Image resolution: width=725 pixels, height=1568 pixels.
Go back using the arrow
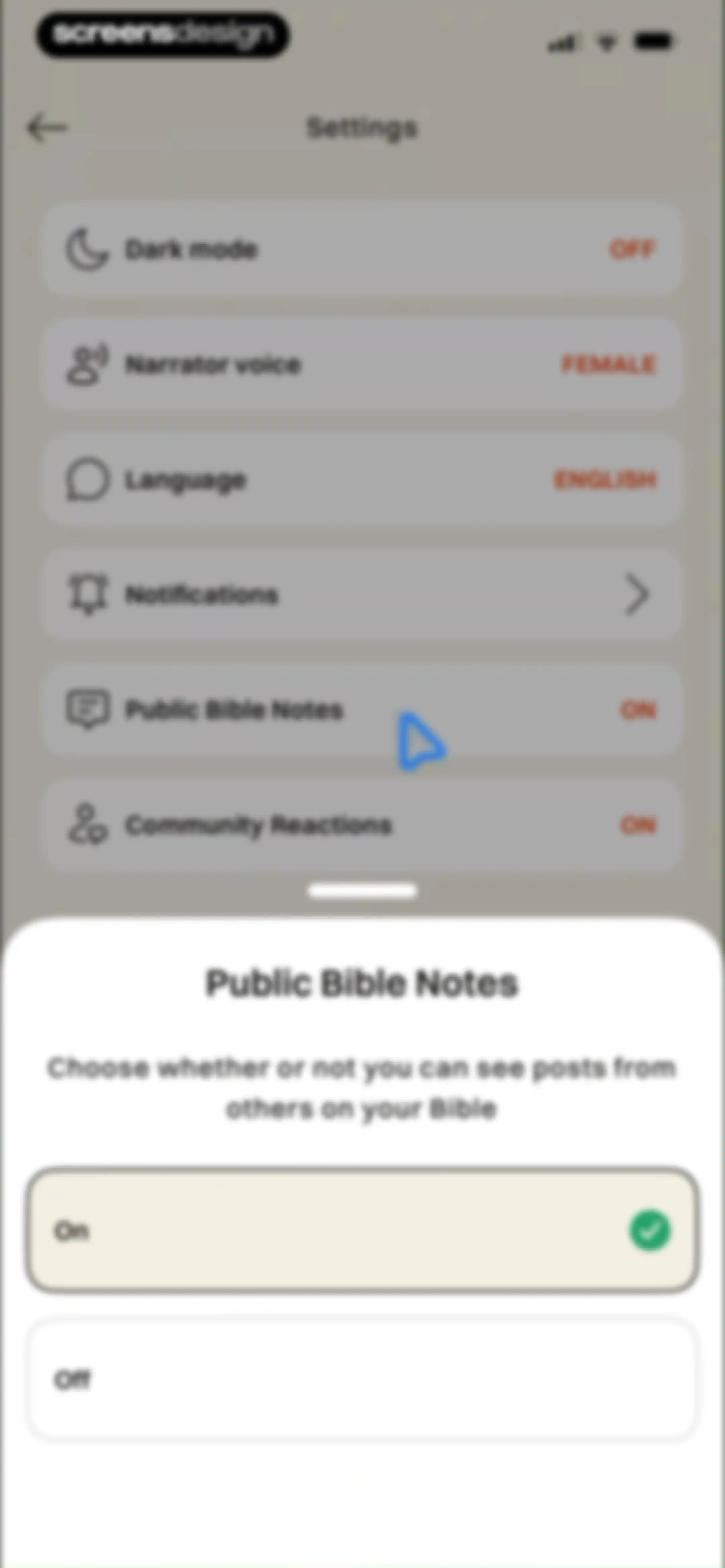coord(47,128)
